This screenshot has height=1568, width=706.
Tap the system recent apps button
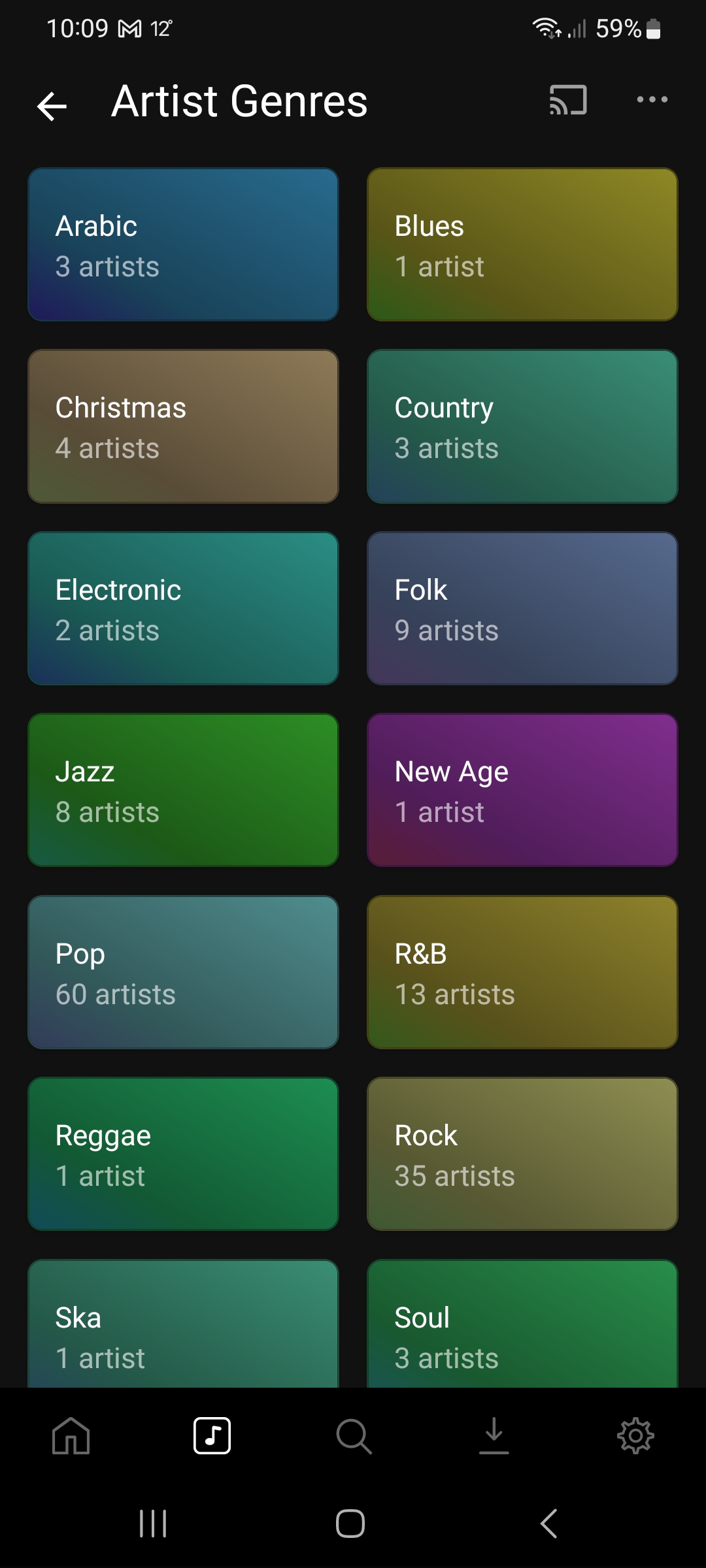click(x=153, y=1524)
